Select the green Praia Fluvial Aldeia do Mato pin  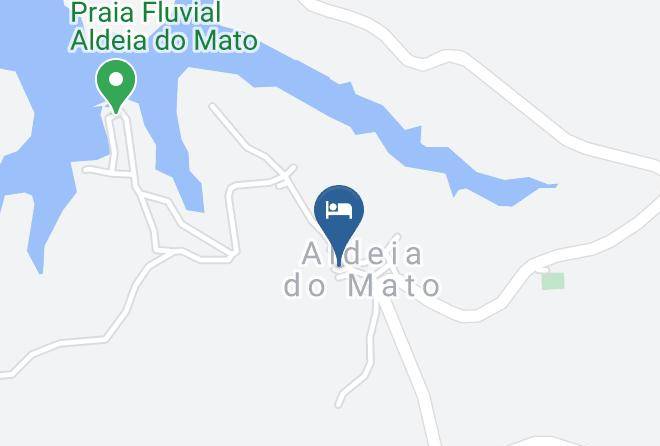[x=116, y=85]
